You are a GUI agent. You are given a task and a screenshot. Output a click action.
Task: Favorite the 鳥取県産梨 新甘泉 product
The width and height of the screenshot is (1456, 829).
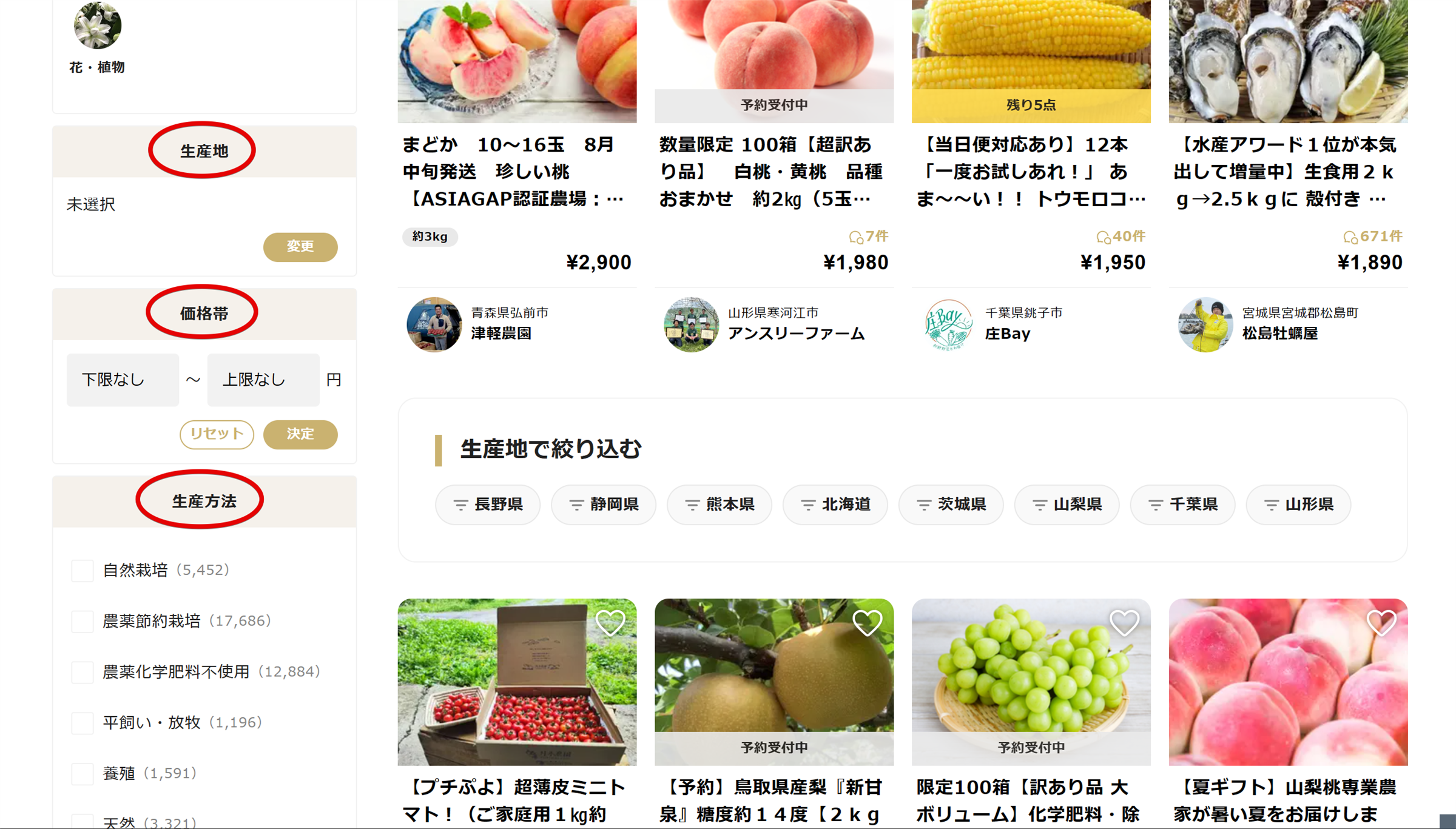tap(867, 622)
